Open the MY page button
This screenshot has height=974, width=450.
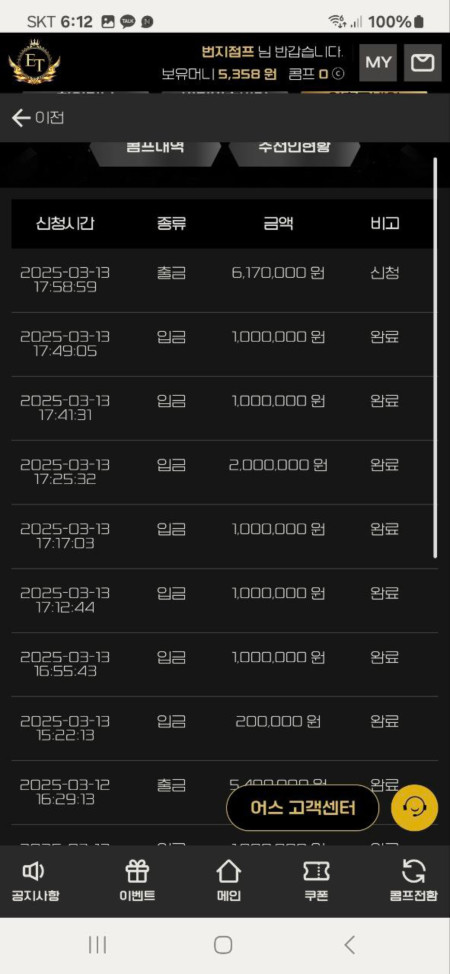[378, 63]
